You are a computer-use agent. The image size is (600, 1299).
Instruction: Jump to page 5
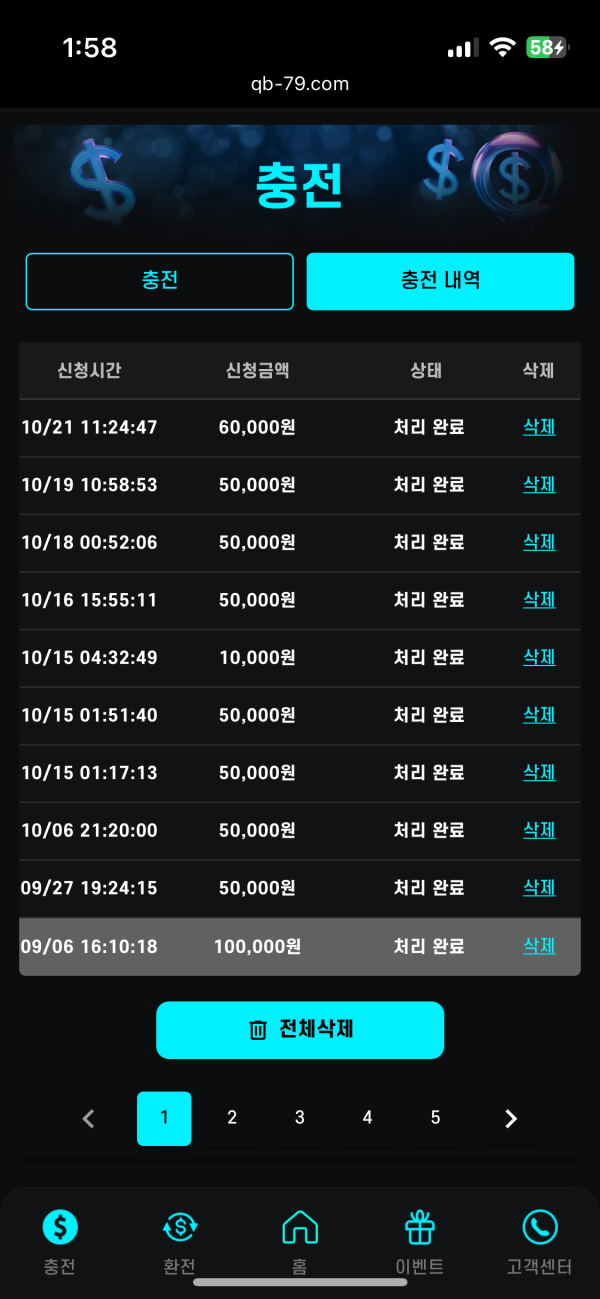435,1118
